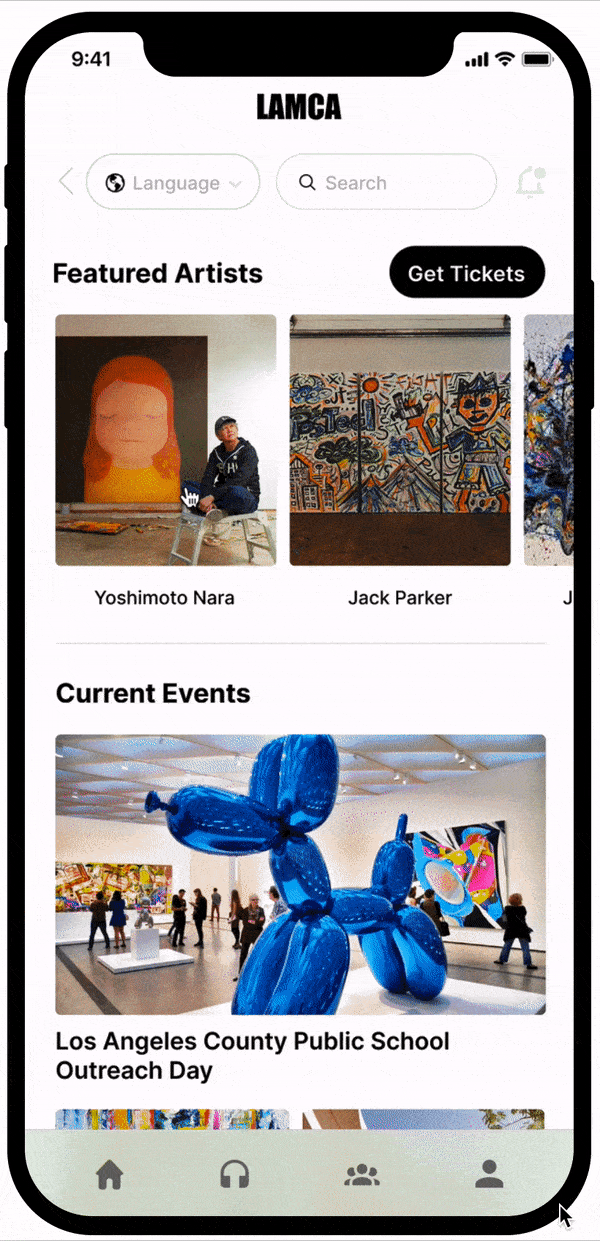Go back using the left chevron
The image size is (600, 1241).
(x=67, y=182)
